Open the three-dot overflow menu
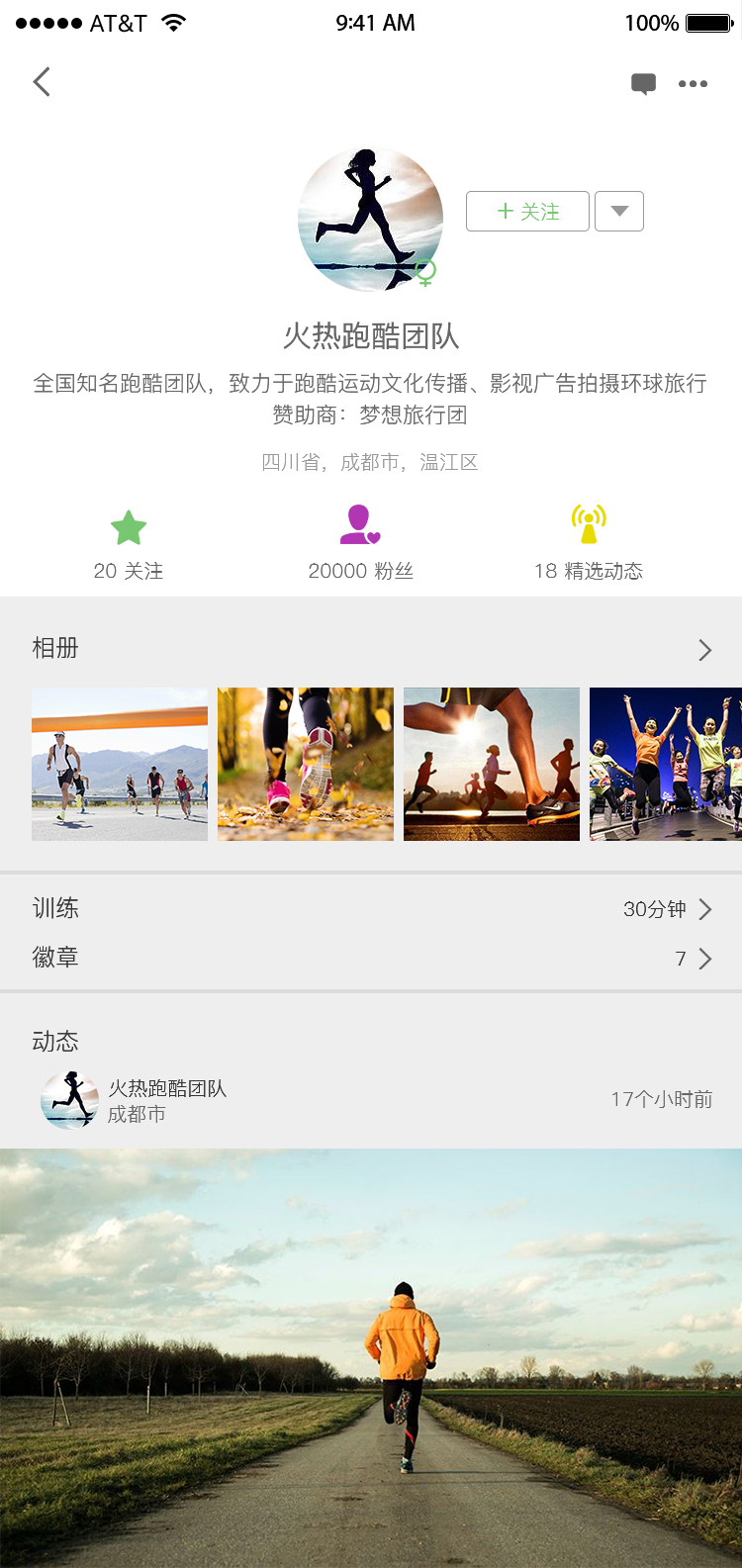This screenshot has height=1568, width=742. [693, 84]
